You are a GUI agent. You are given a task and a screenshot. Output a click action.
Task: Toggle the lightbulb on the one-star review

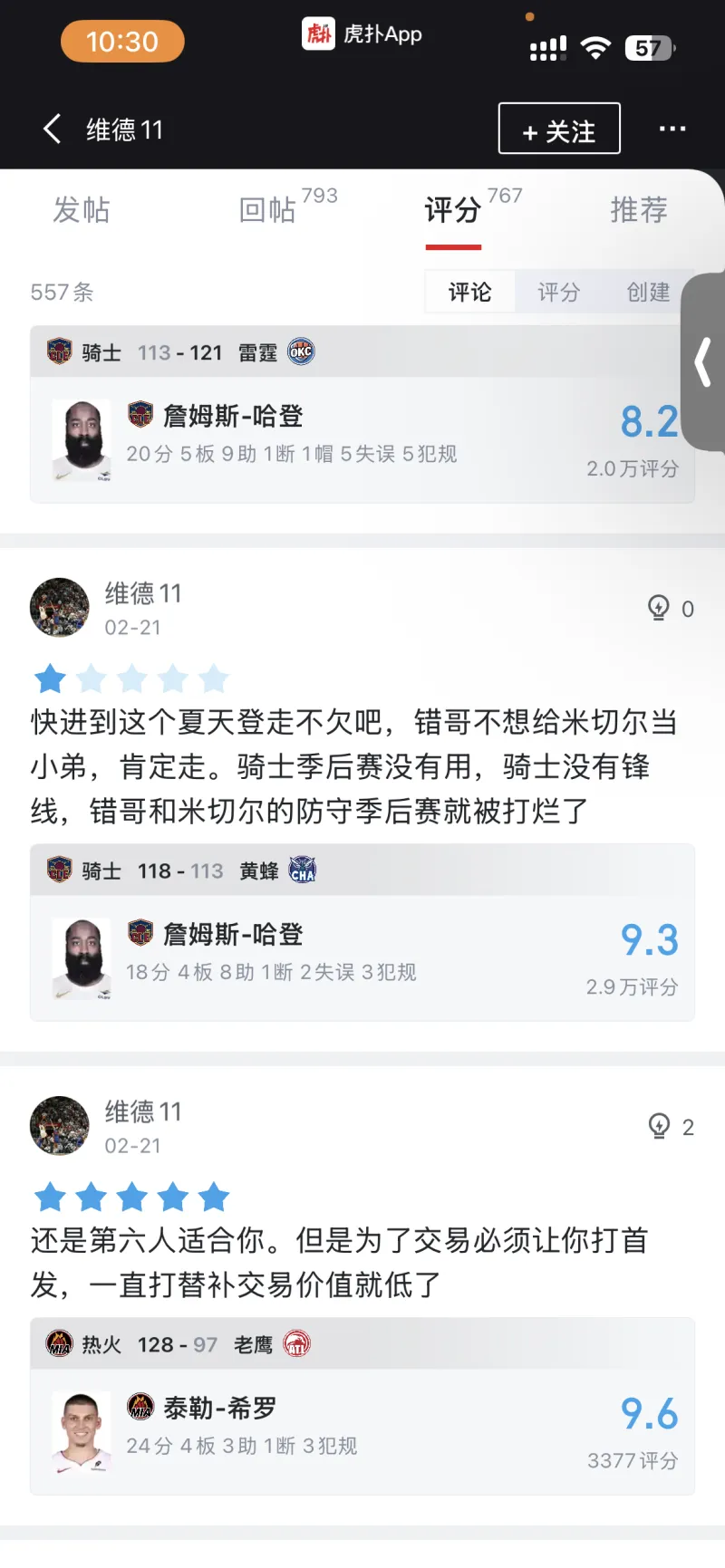pos(659,608)
